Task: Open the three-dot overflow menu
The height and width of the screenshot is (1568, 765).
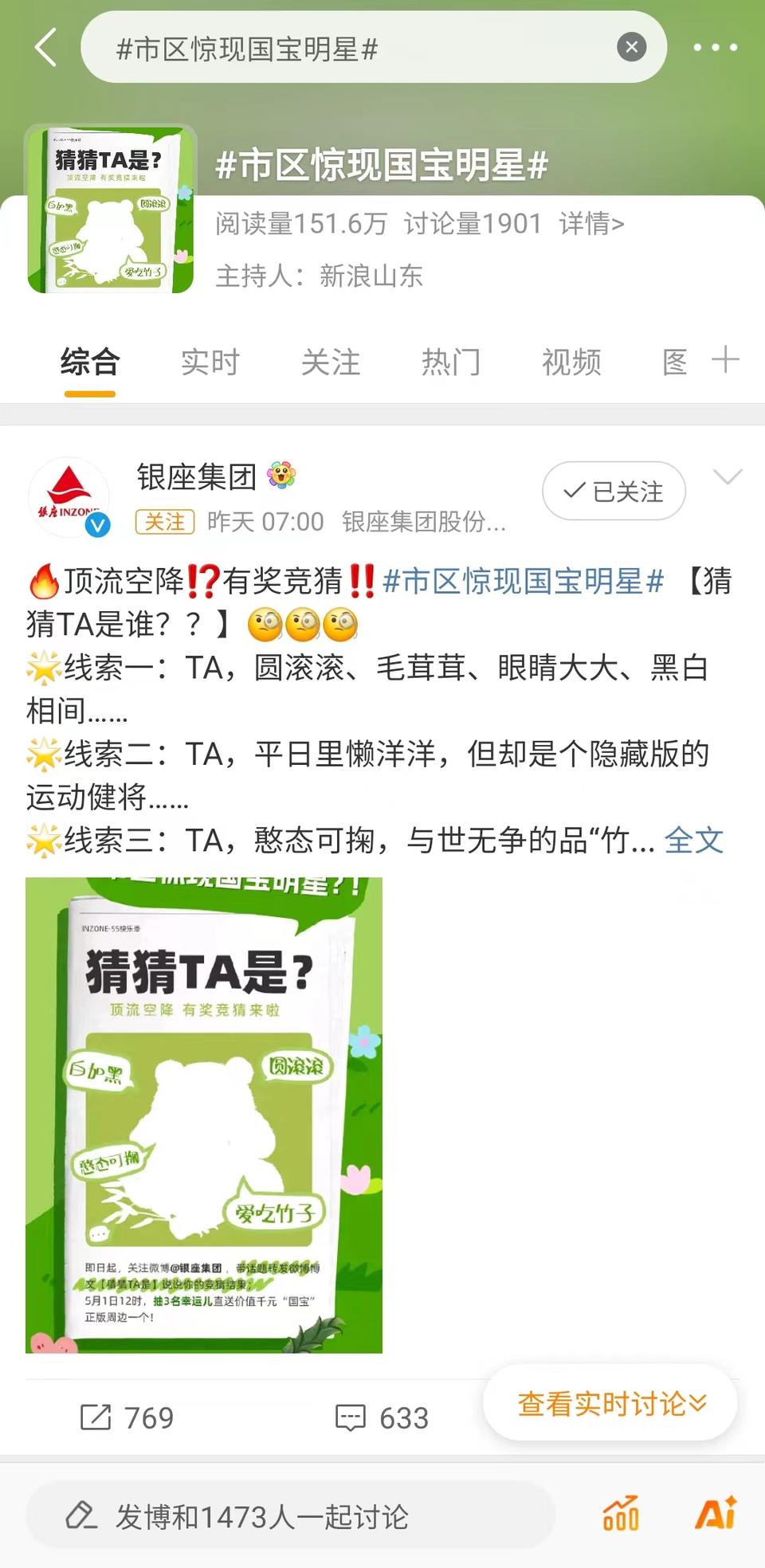Action: (x=715, y=48)
